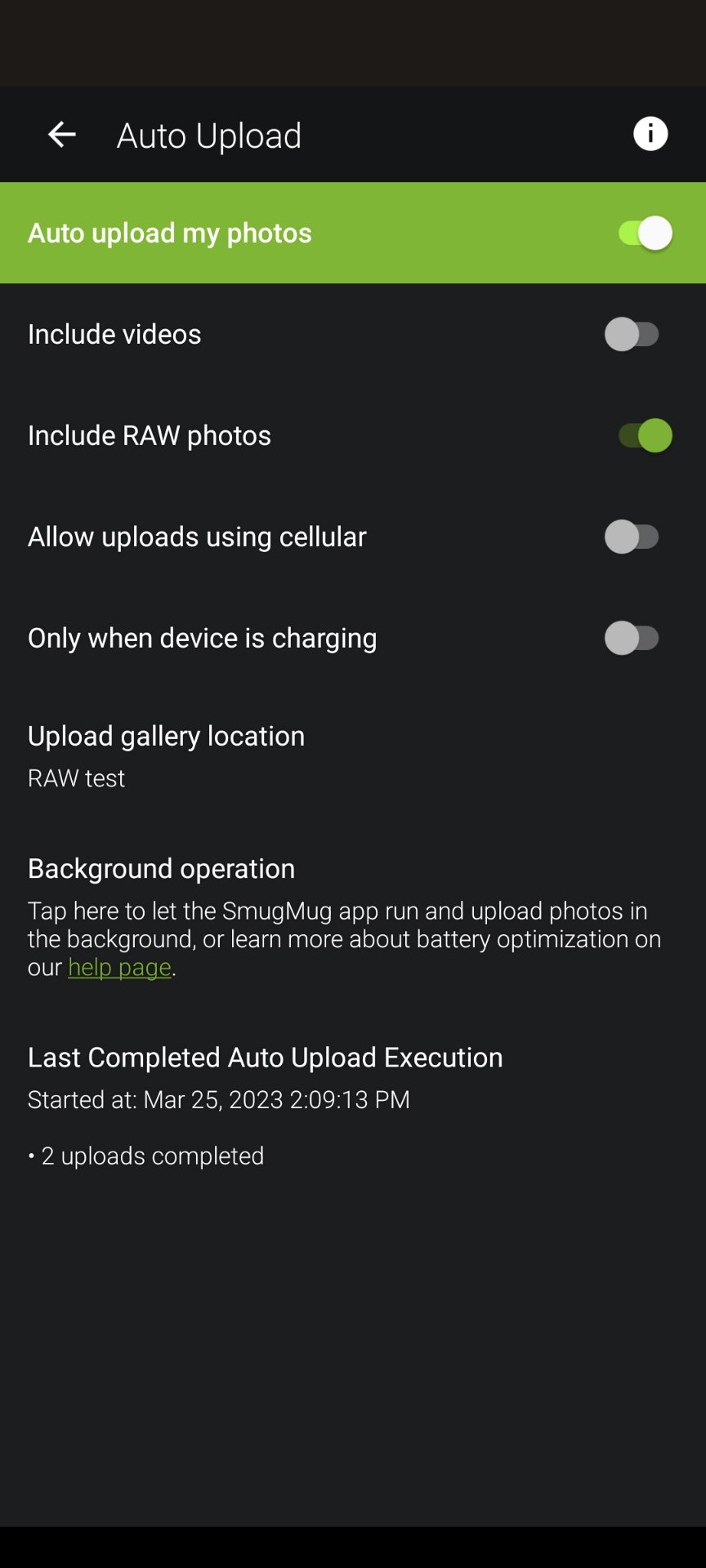The image size is (706, 1568).
Task: Toggle Allow uploads using cellular
Action: click(632, 537)
